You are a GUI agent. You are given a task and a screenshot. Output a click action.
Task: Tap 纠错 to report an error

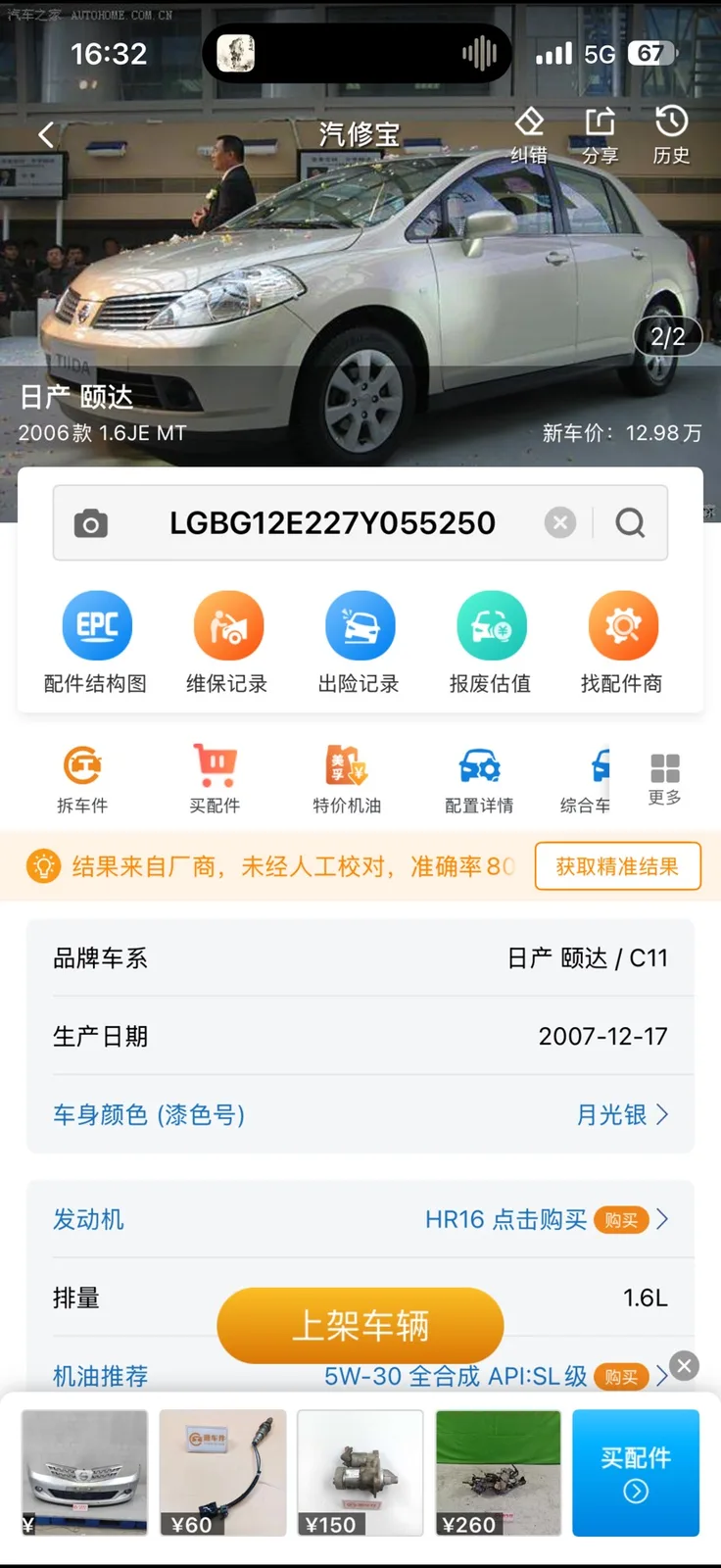(x=530, y=136)
